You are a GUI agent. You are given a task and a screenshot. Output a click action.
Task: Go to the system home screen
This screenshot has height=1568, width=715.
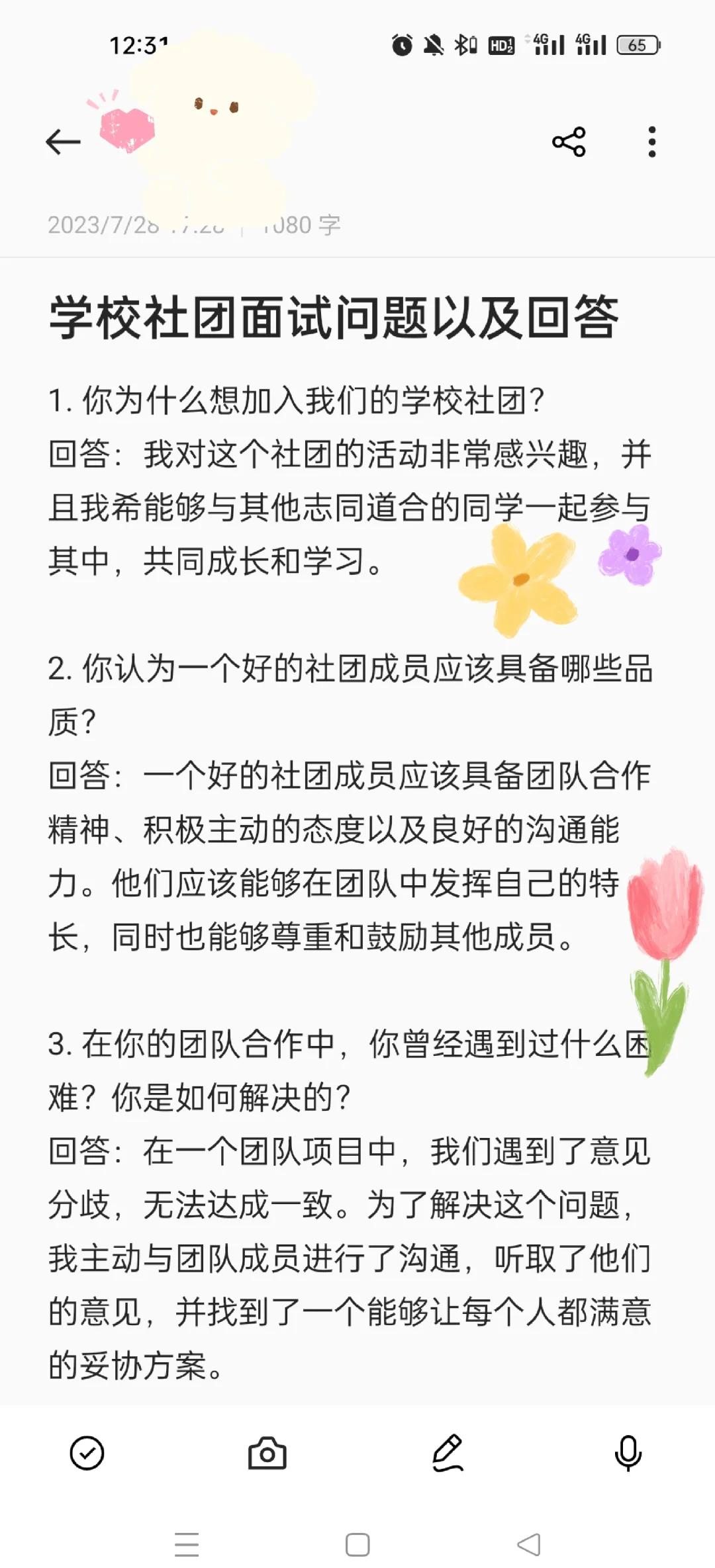(x=358, y=1546)
